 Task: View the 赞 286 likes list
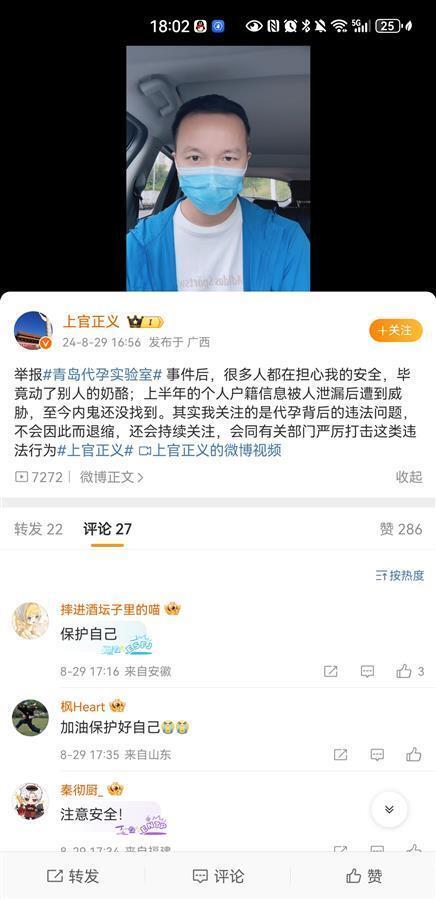(x=400, y=529)
